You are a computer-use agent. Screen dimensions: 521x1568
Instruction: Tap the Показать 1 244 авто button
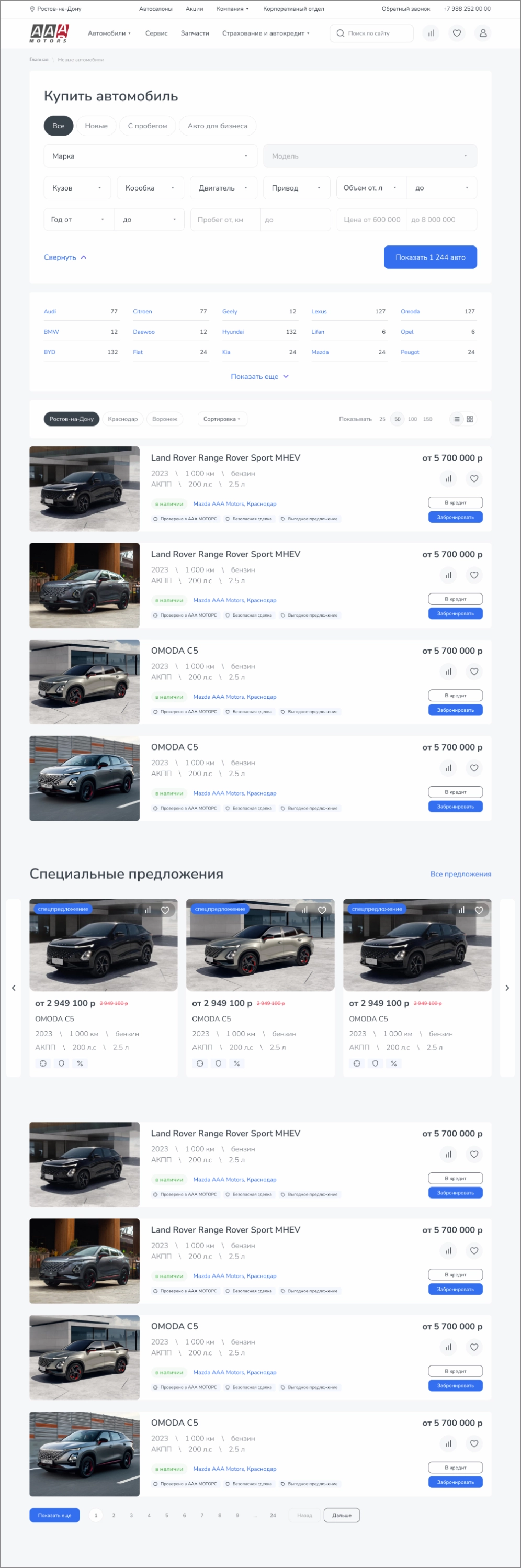coord(429,257)
